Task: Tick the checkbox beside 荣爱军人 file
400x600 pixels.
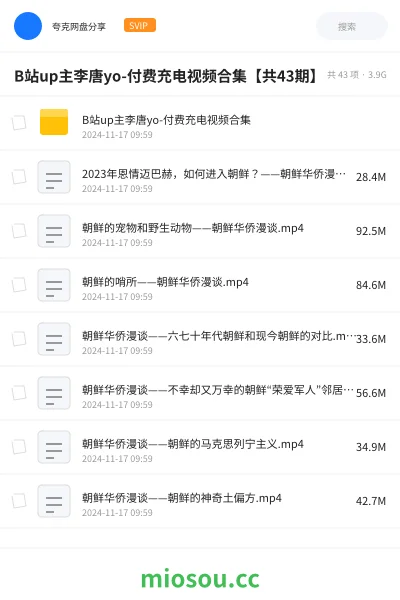Action: 19,393
